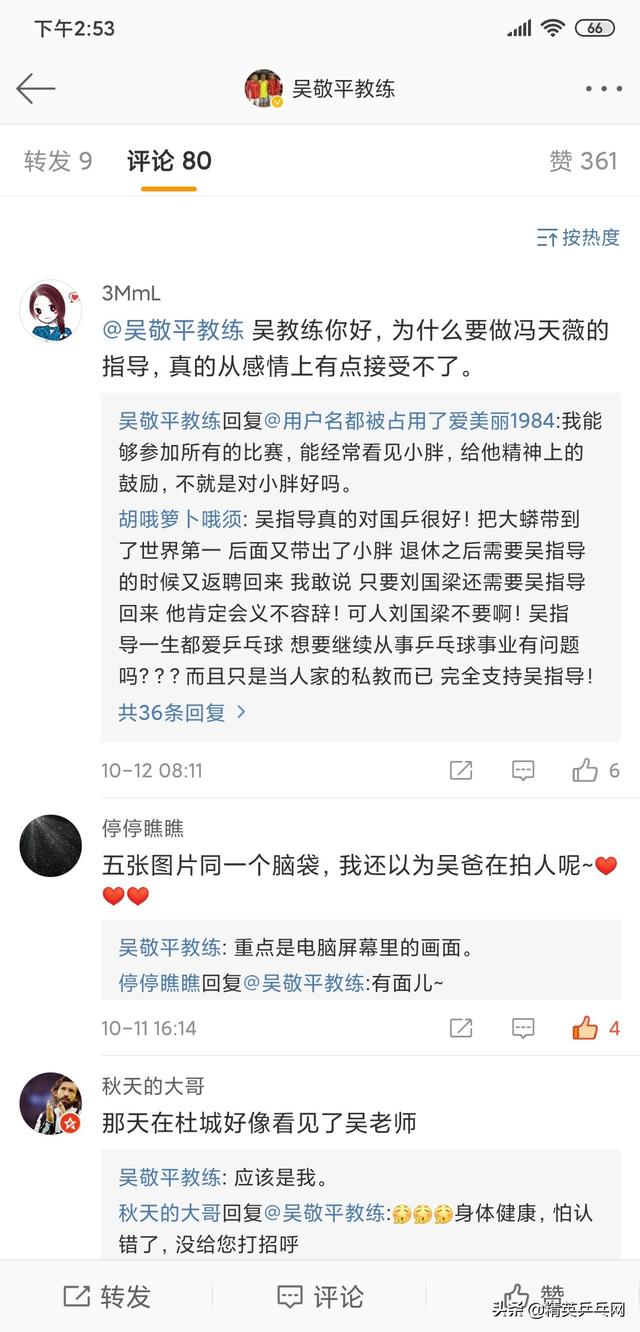Open 秋天的大哥's profile avatar
The width and height of the screenshot is (640, 1332).
[51, 1104]
